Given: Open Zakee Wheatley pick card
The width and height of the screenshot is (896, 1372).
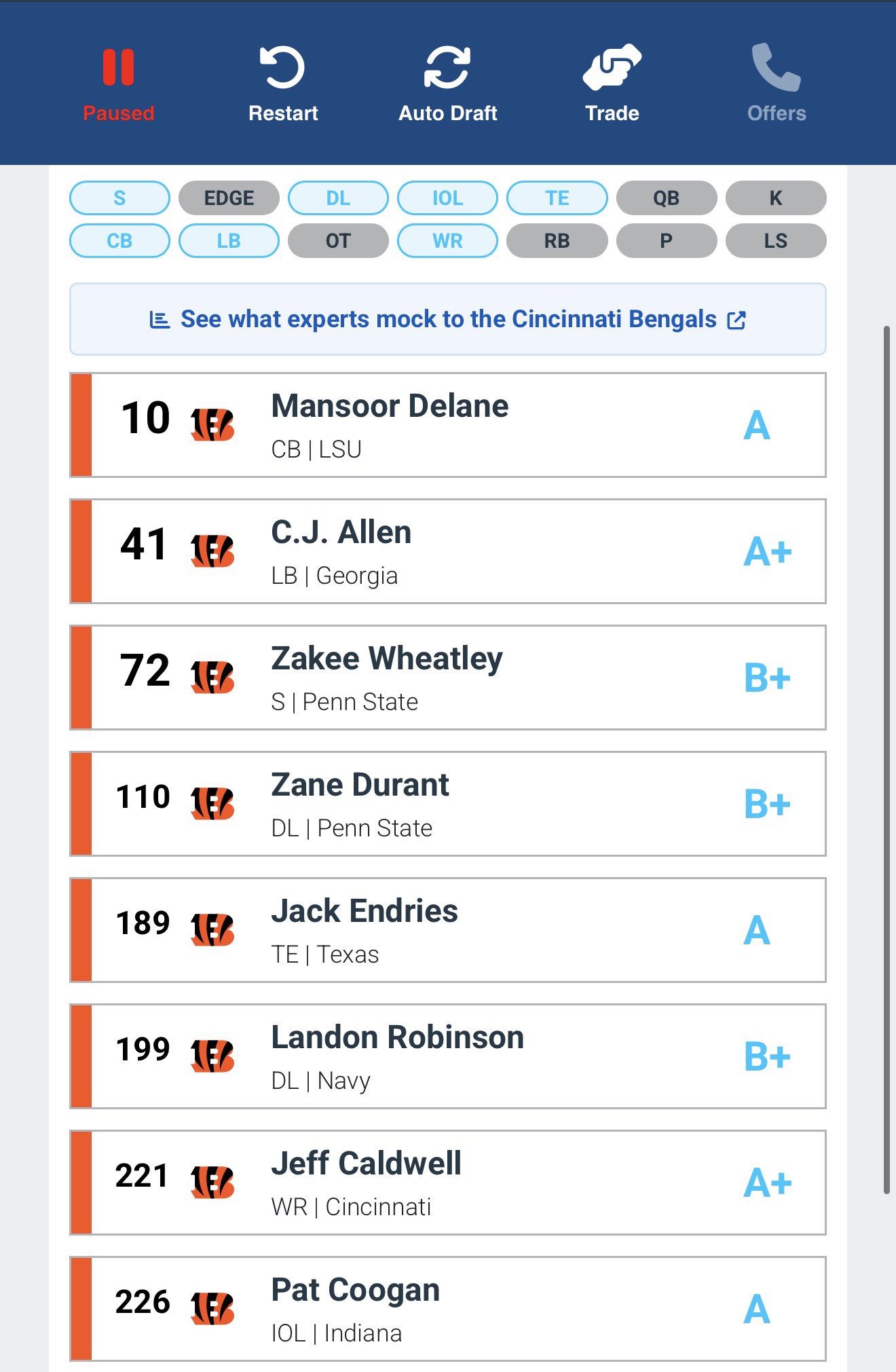Looking at the screenshot, I should coord(447,678).
